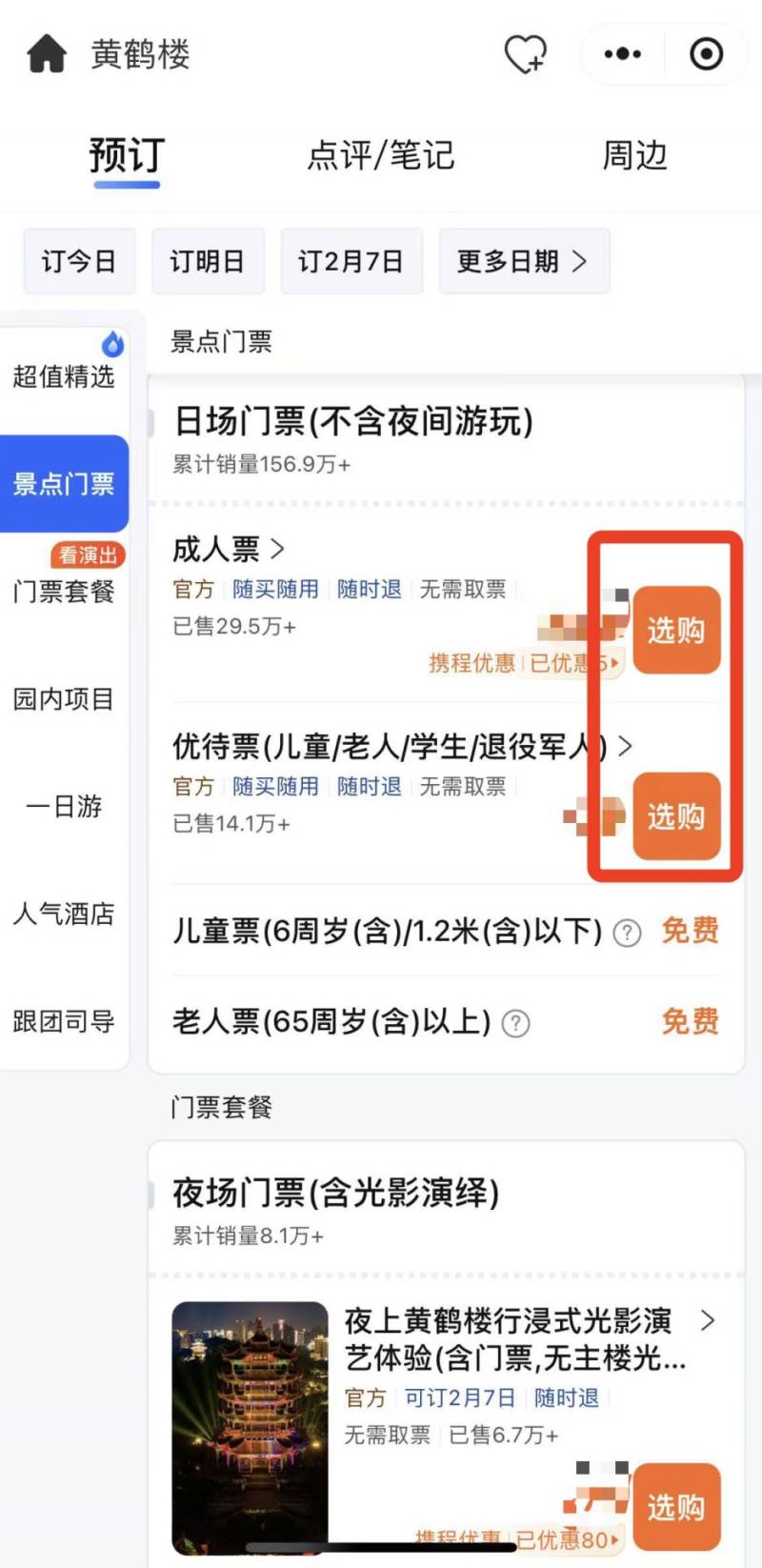
Task: Go to the home page icon
Action: (x=47, y=54)
